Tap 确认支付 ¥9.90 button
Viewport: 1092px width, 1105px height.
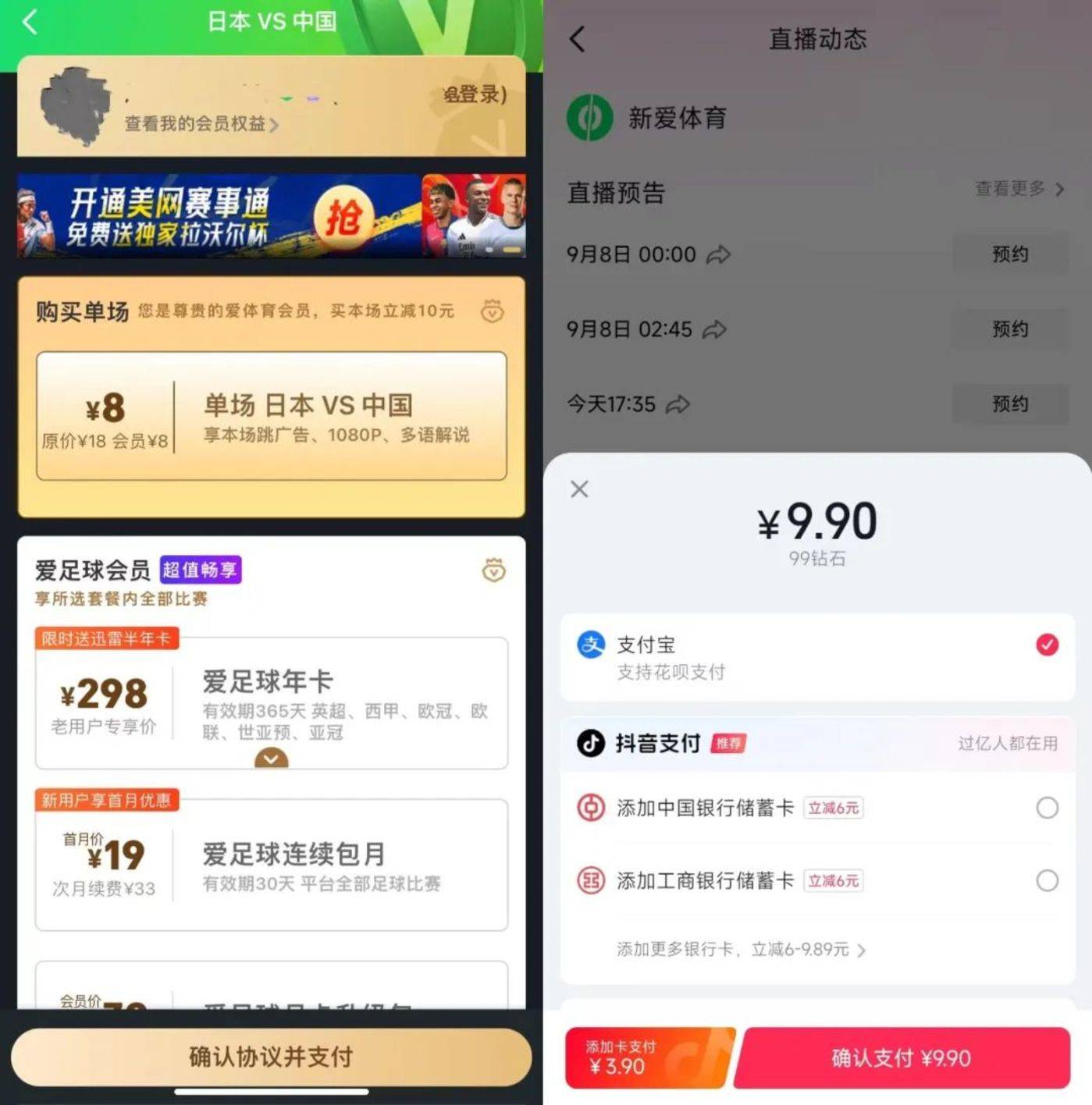(x=902, y=1058)
